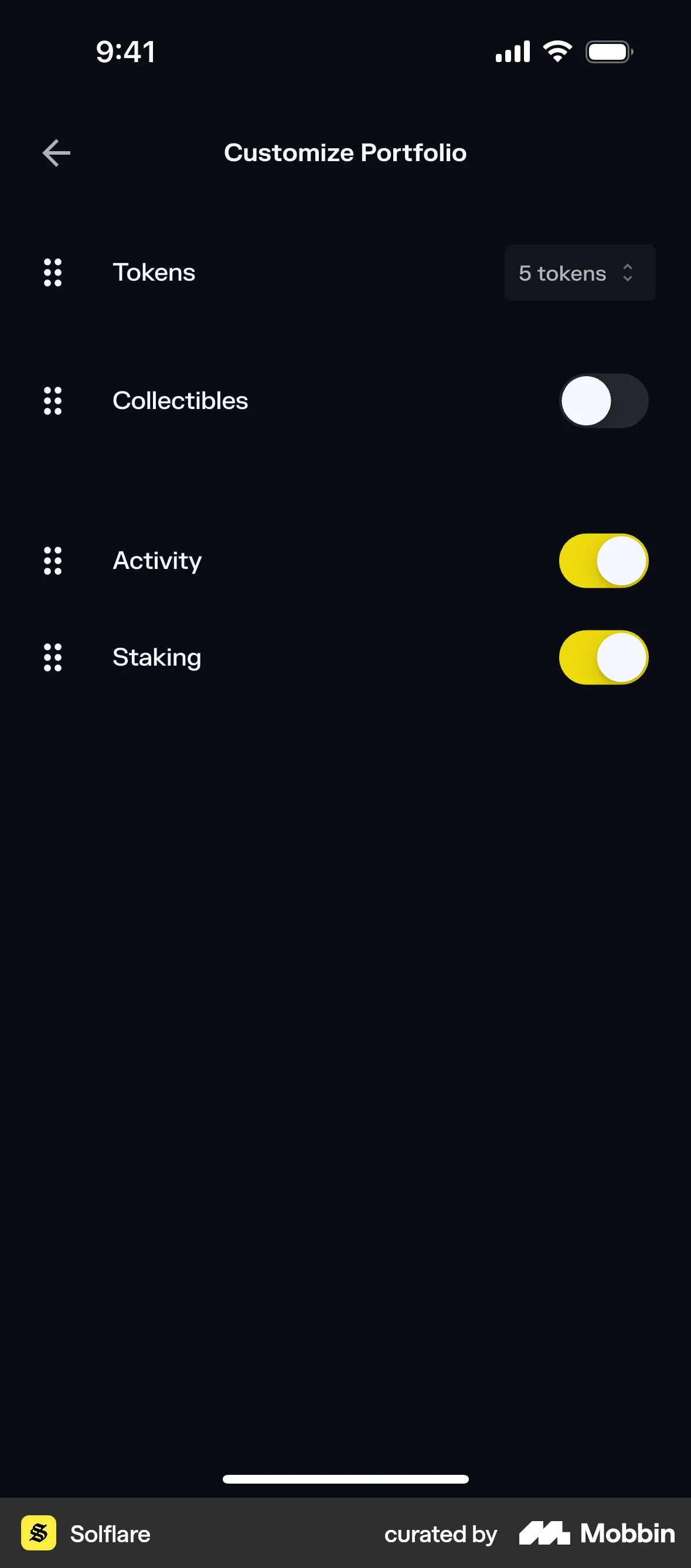Expand the tokens count selector

(x=579, y=272)
